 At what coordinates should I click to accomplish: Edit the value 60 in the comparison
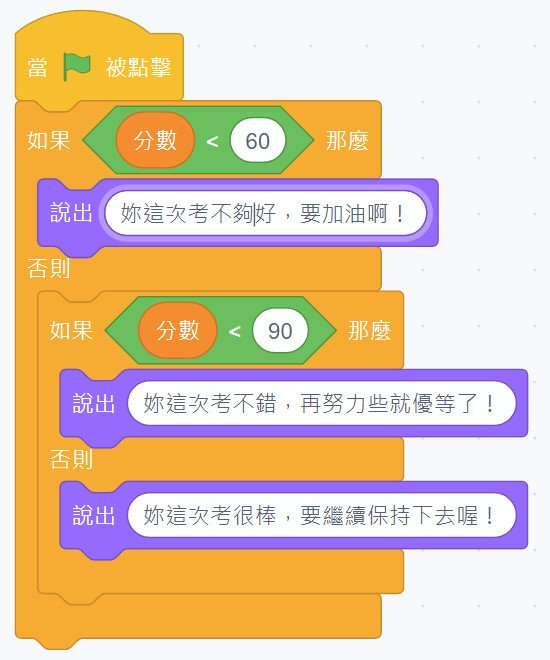258,141
